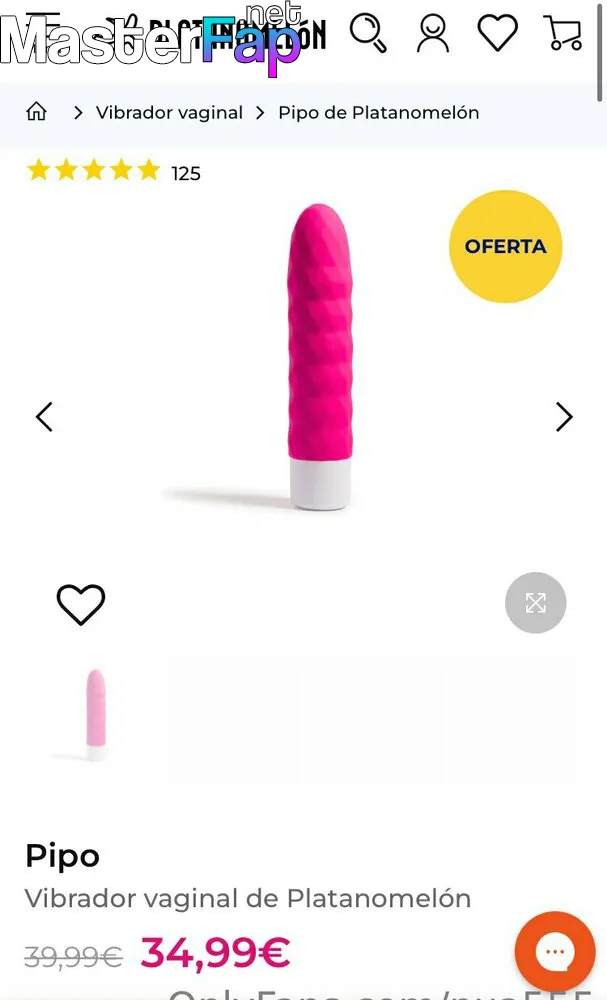Show the previous product image

(44, 417)
